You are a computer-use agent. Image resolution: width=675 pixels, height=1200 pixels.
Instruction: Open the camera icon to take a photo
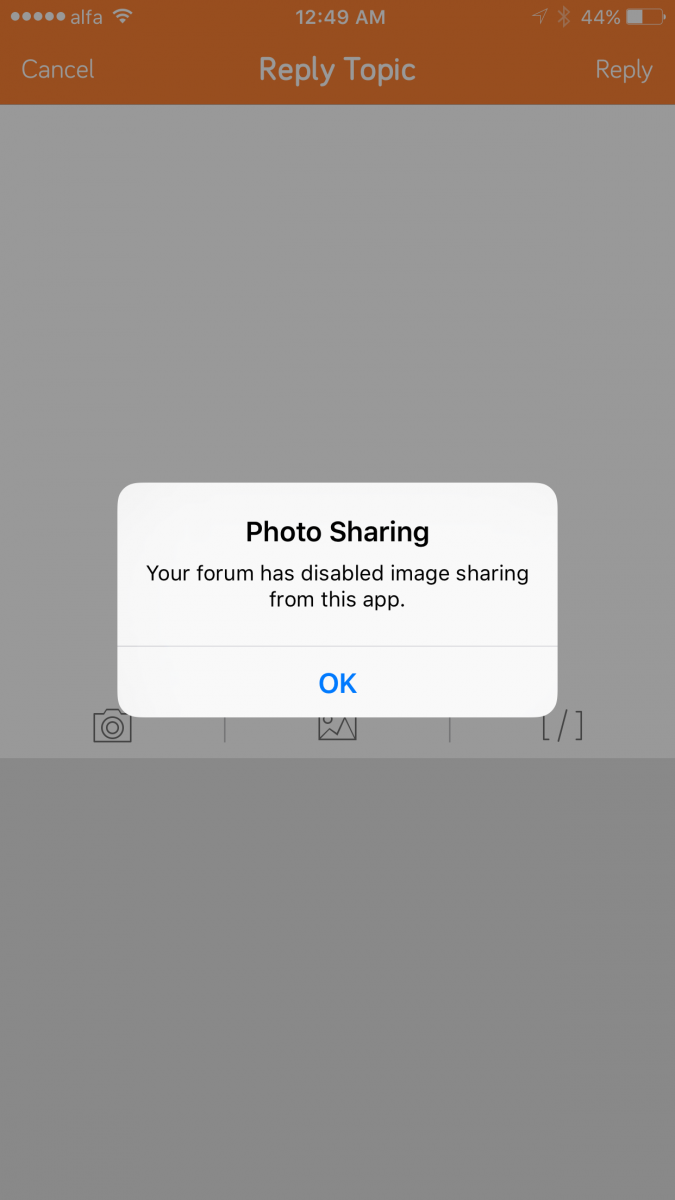tap(112, 726)
